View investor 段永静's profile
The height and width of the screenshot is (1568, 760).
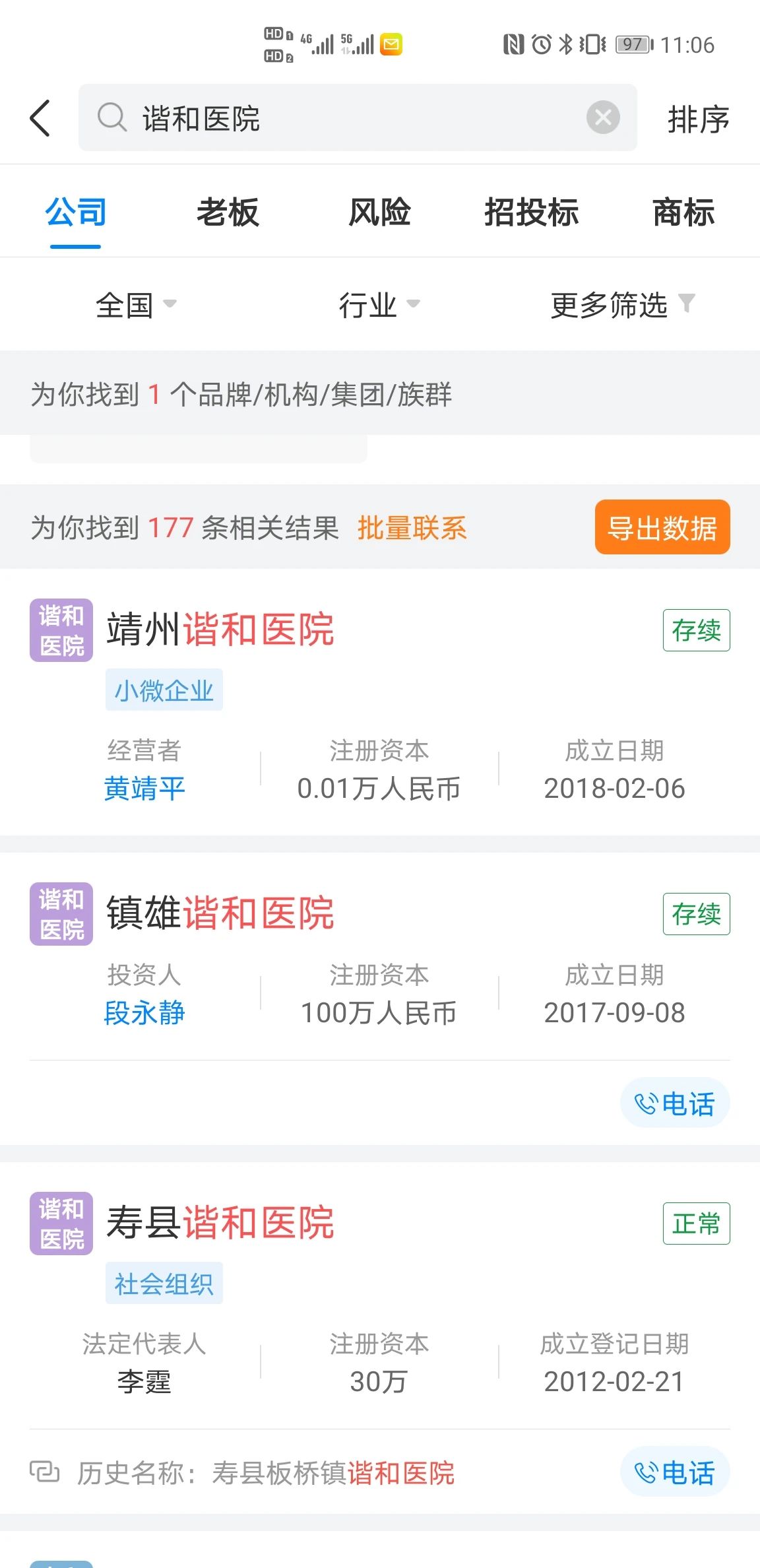tap(144, 1013)
